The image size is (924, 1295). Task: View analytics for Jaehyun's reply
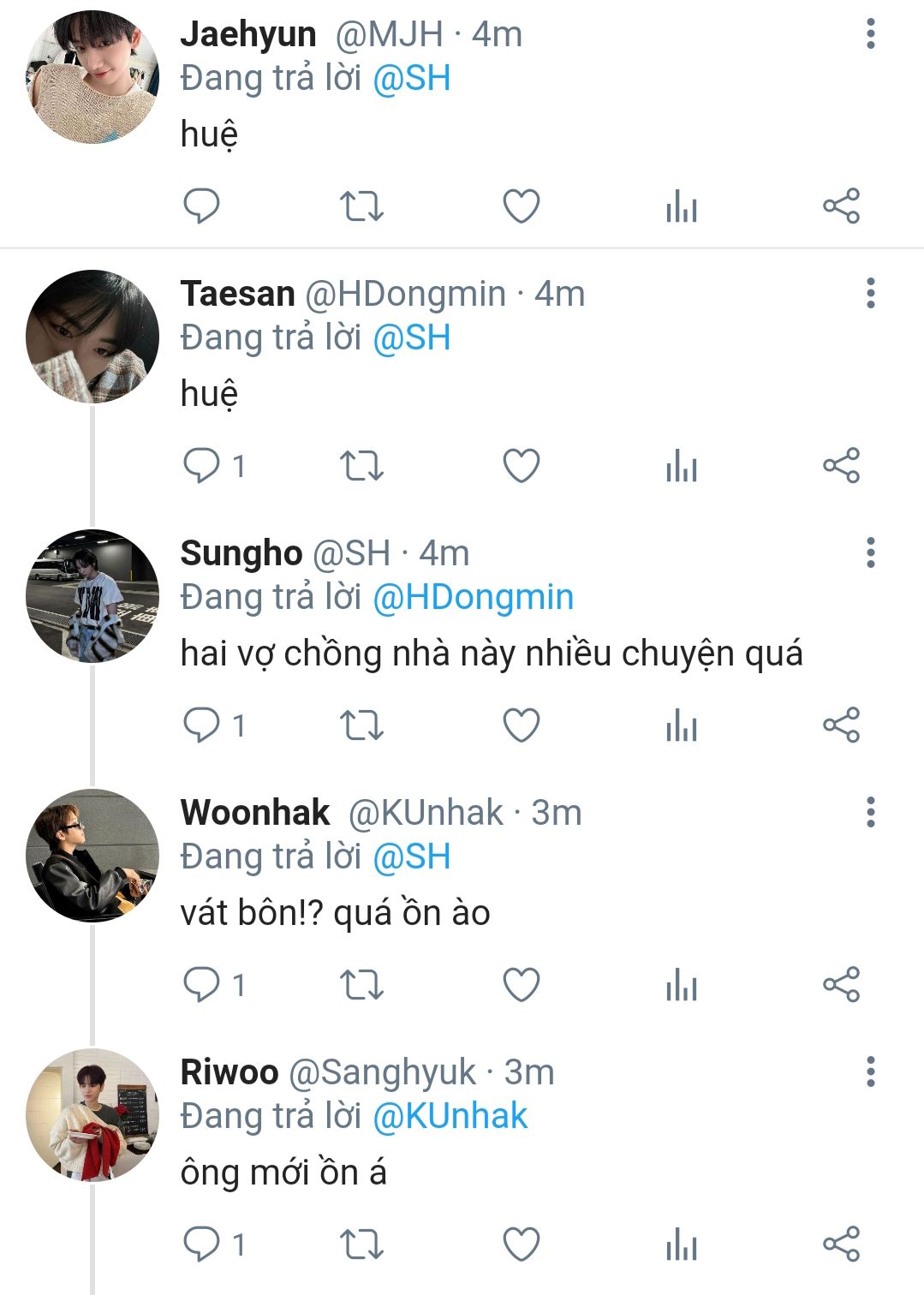click(x=682, y=206)
